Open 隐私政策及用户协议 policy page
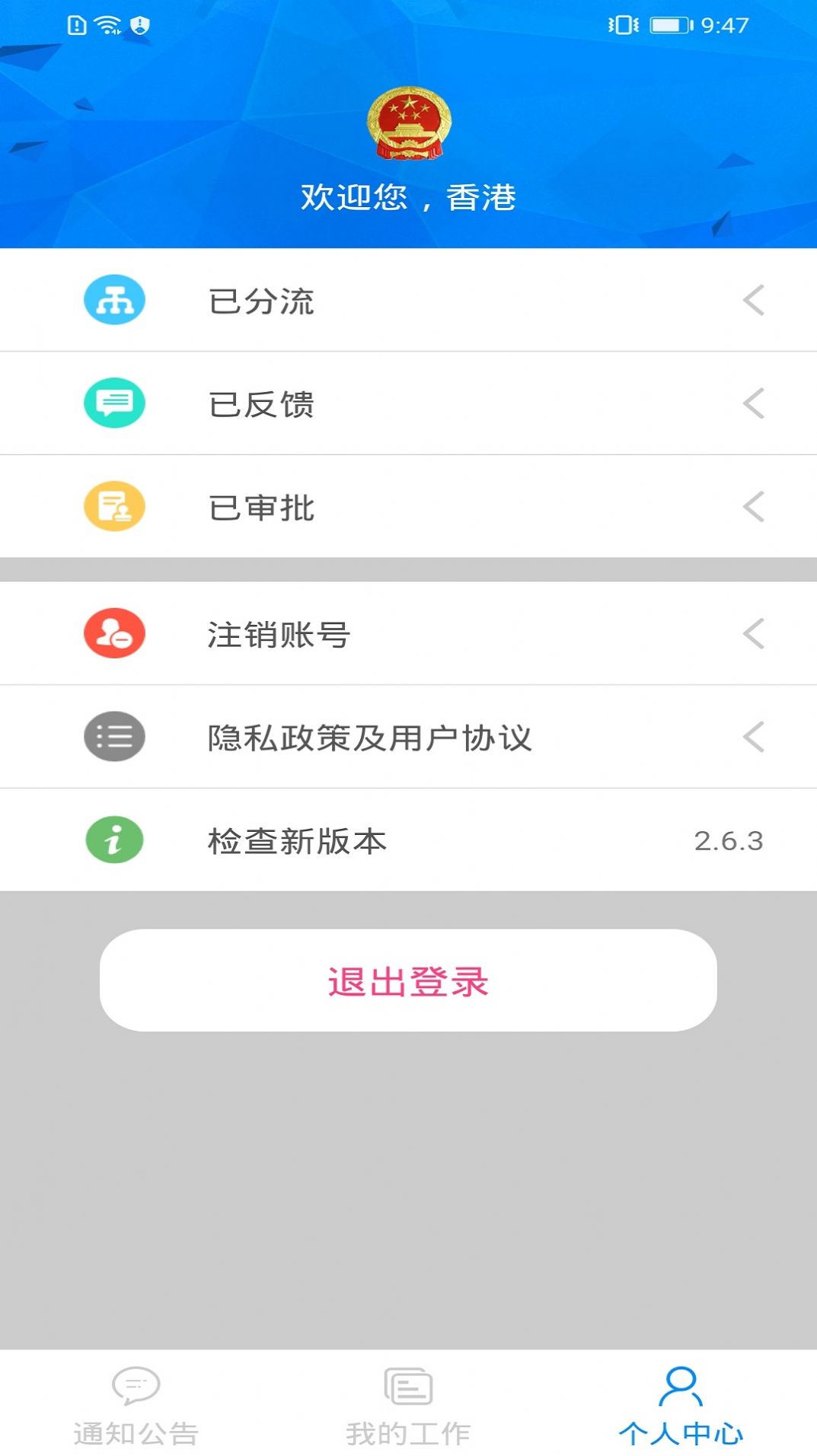817x1456 pixels. click(x=373, y=736)
